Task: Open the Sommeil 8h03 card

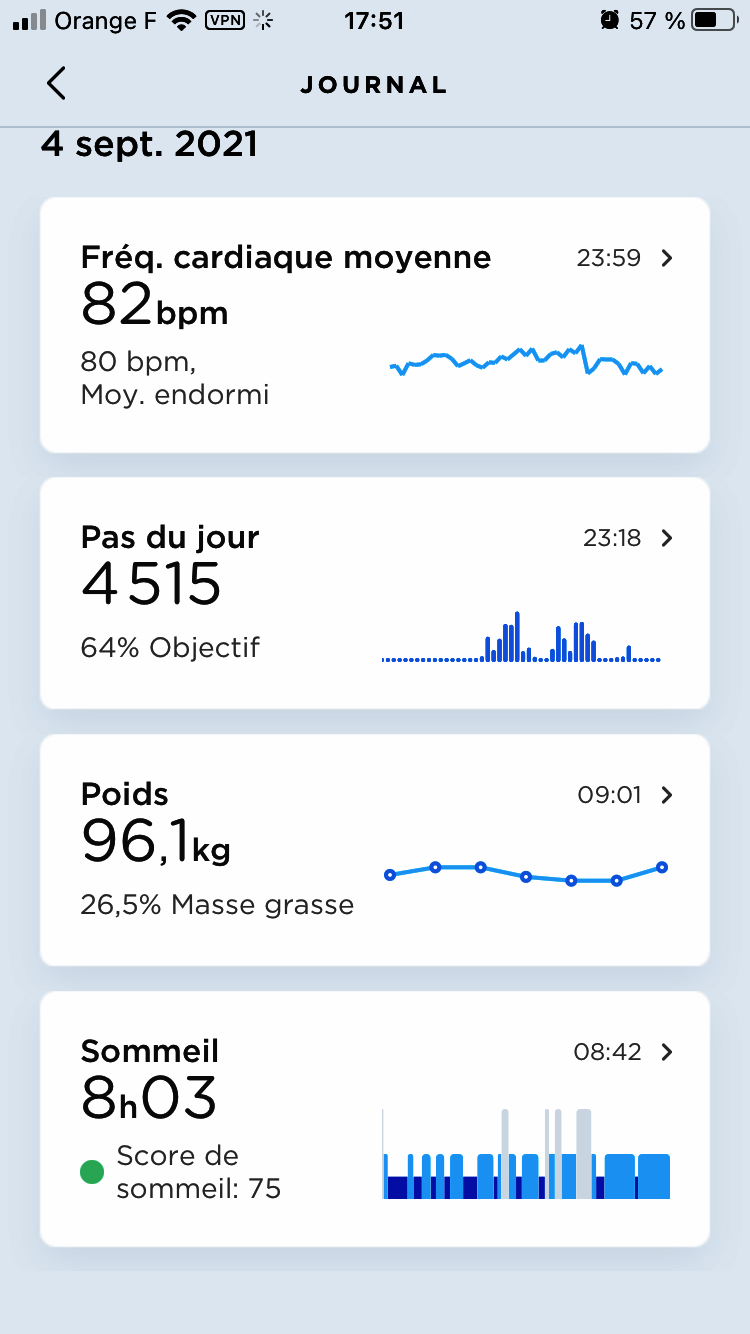Action: click(x=375, y=1119)
